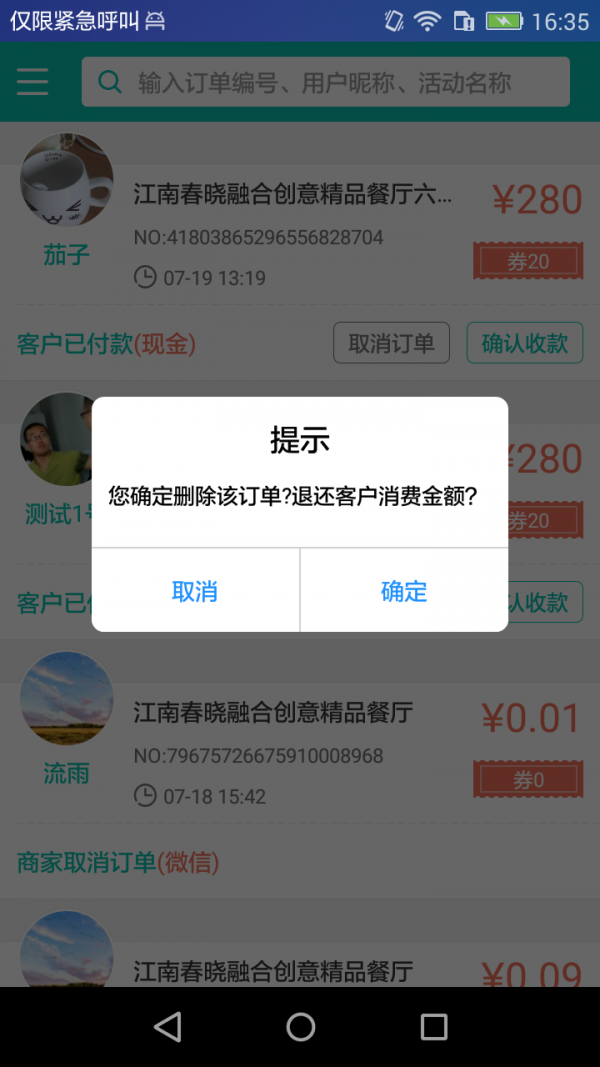The image size is (600, 1067).
Task: Go to the home screen
Action: tap(300, 1026)
